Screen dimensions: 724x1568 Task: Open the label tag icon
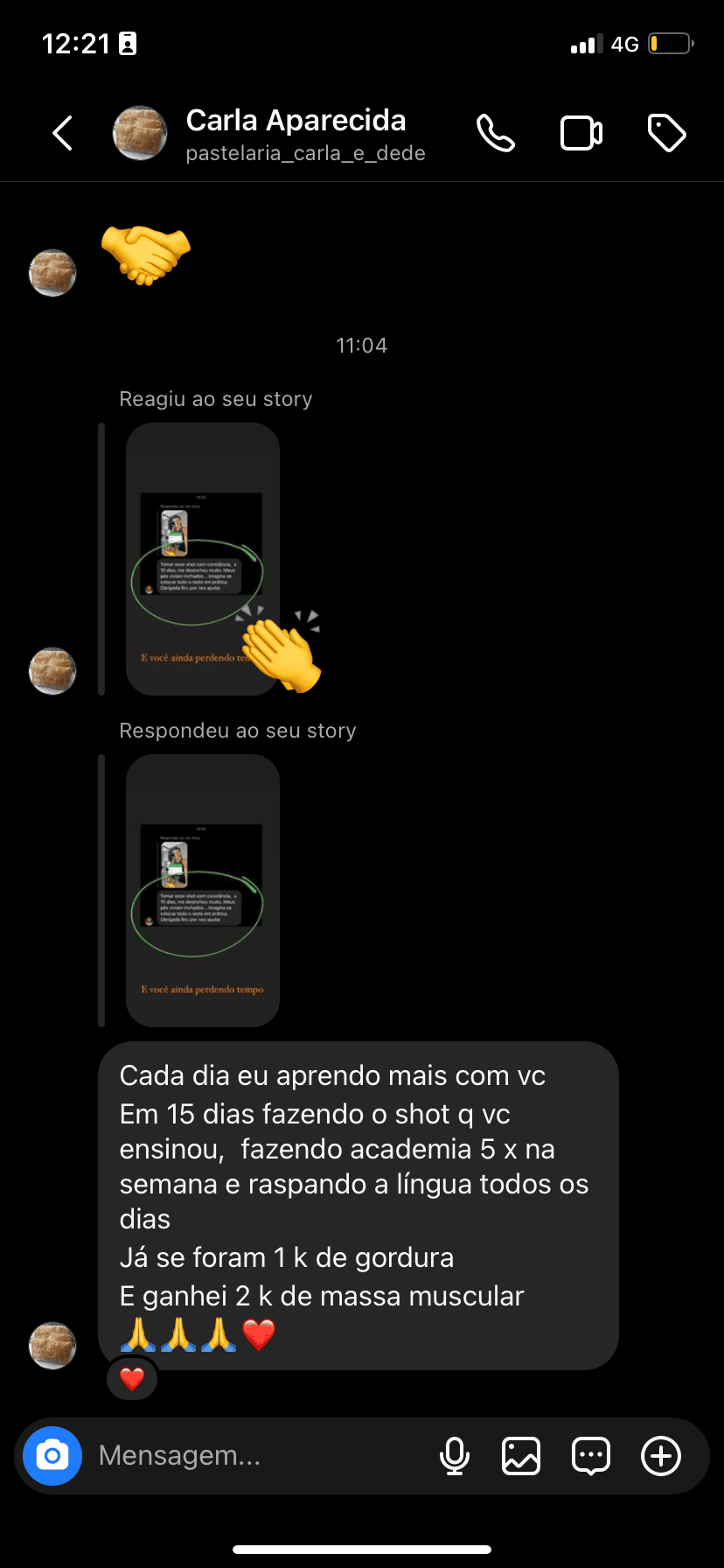(666, 133)
